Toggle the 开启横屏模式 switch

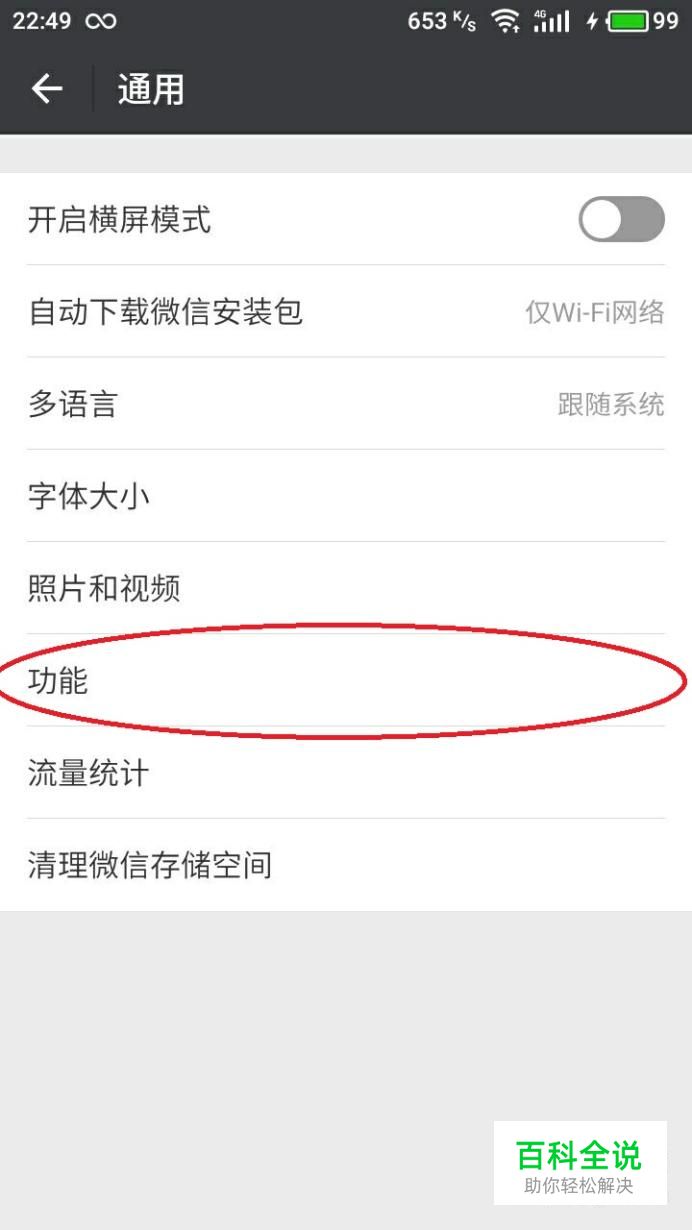(621, 219)
